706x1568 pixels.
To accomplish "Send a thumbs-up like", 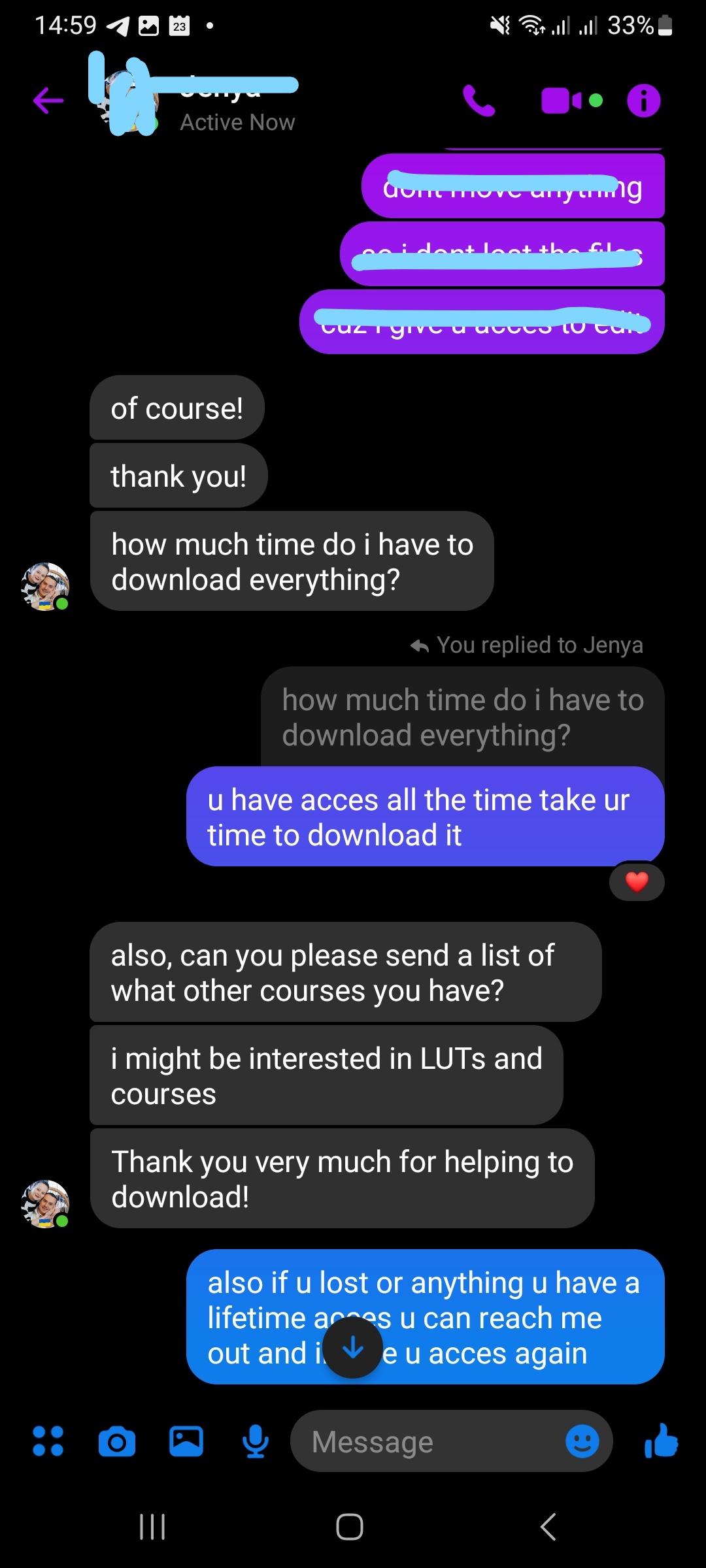I will pos(661,1441).
